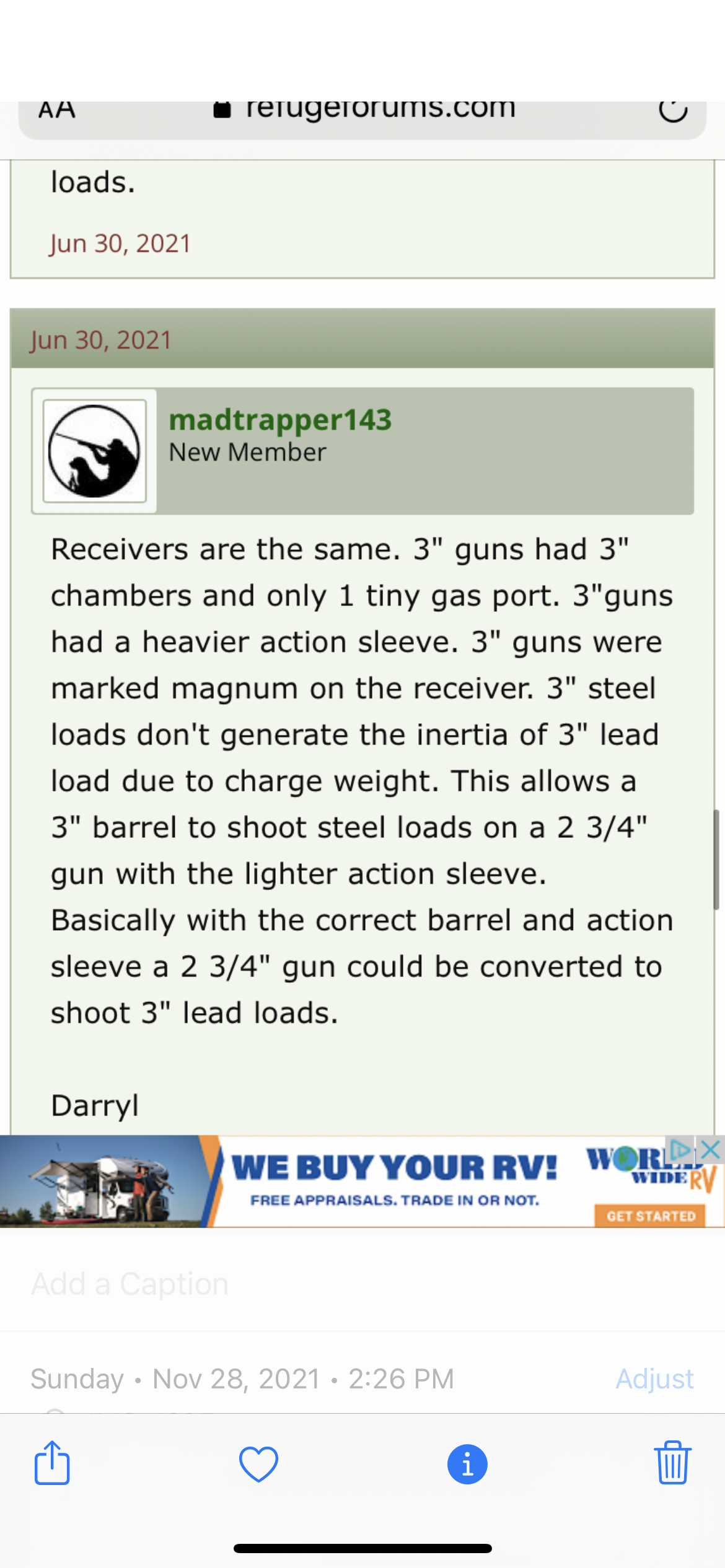Toggle the photo info panel
This screenshot has height=1568, width=725.
click(467, 1465)
